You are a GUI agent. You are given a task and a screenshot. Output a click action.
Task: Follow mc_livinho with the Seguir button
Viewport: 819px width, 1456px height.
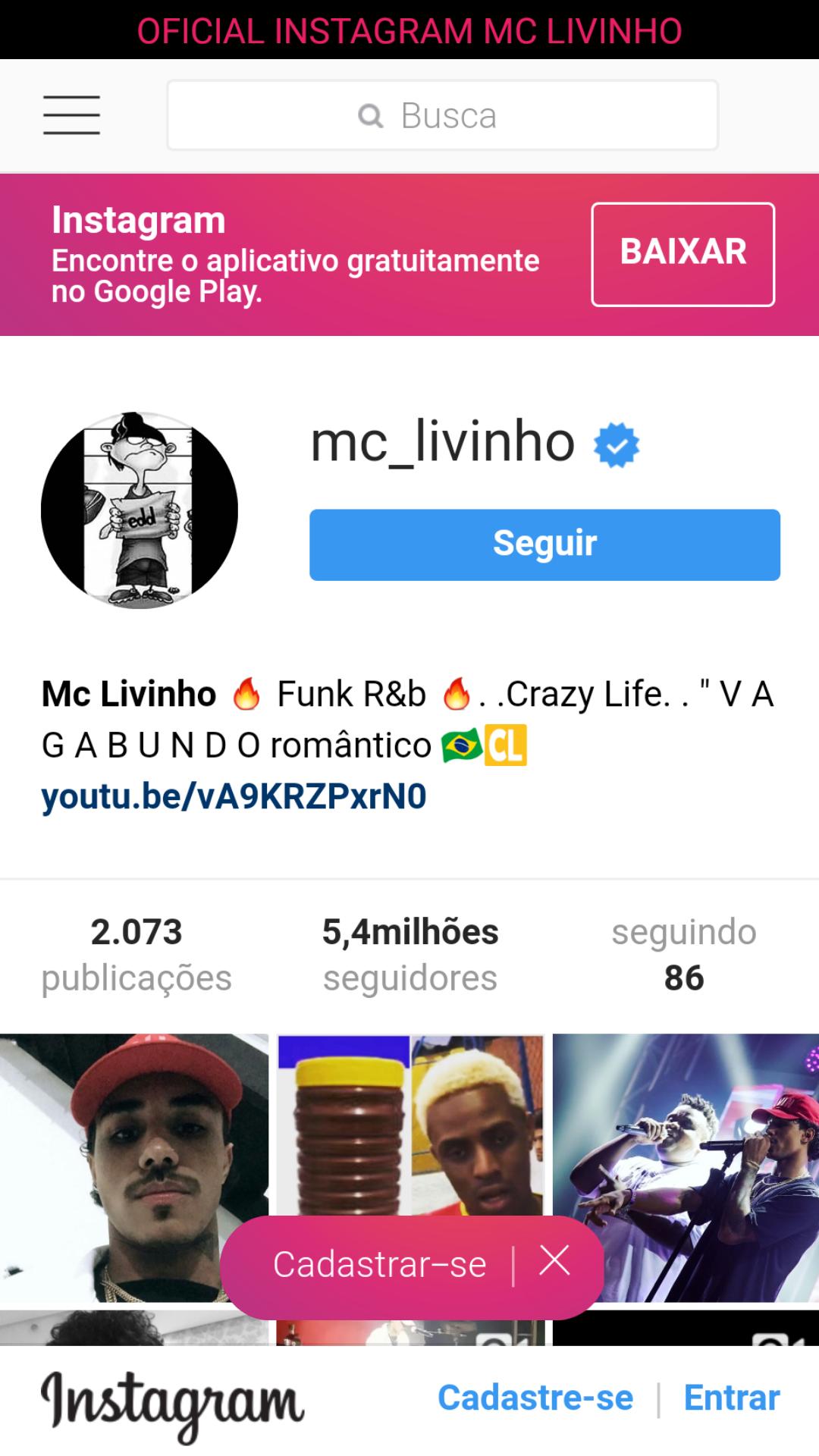point(544,544)
